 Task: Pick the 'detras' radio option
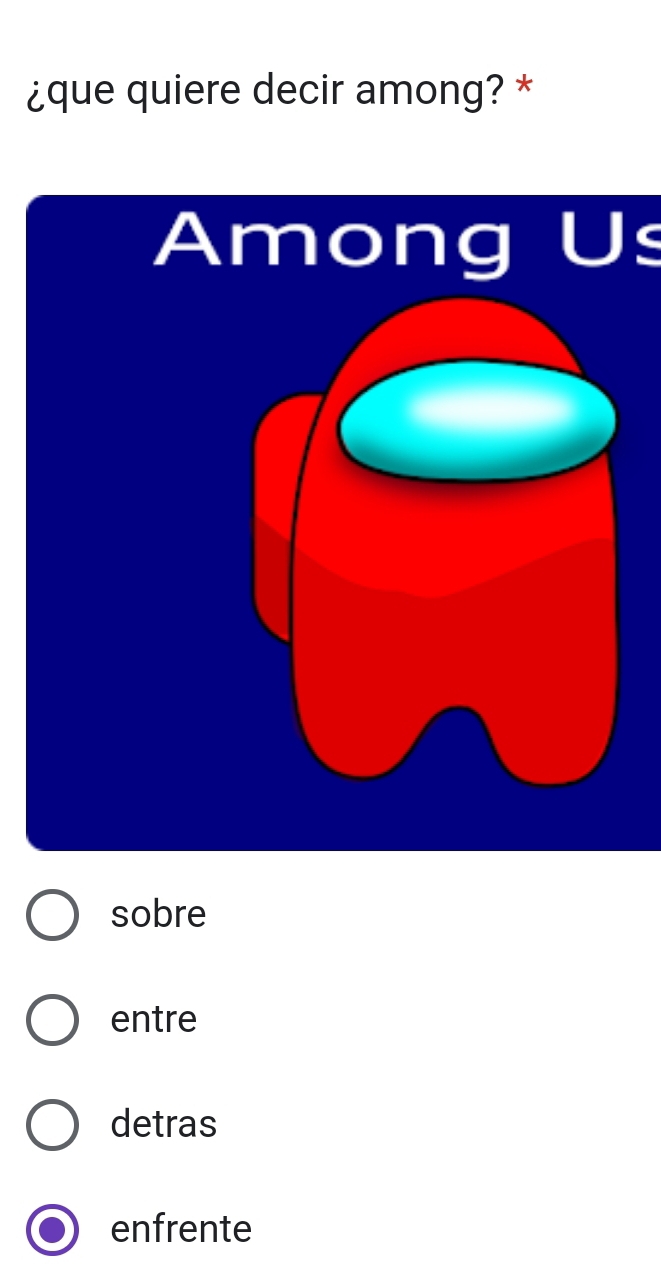click(52, 1125)
